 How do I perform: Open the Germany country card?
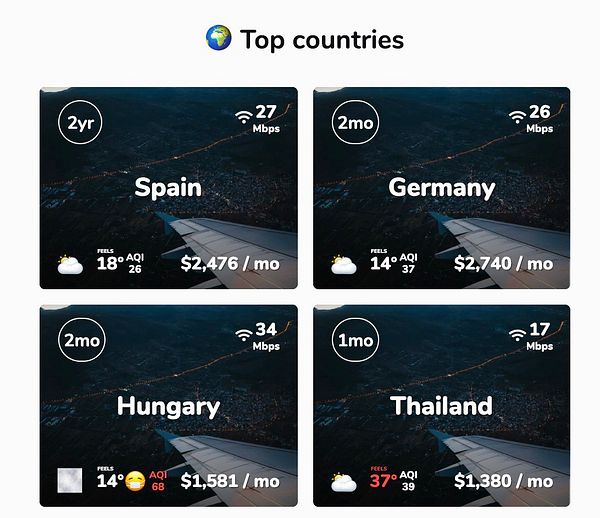[441, 188]
